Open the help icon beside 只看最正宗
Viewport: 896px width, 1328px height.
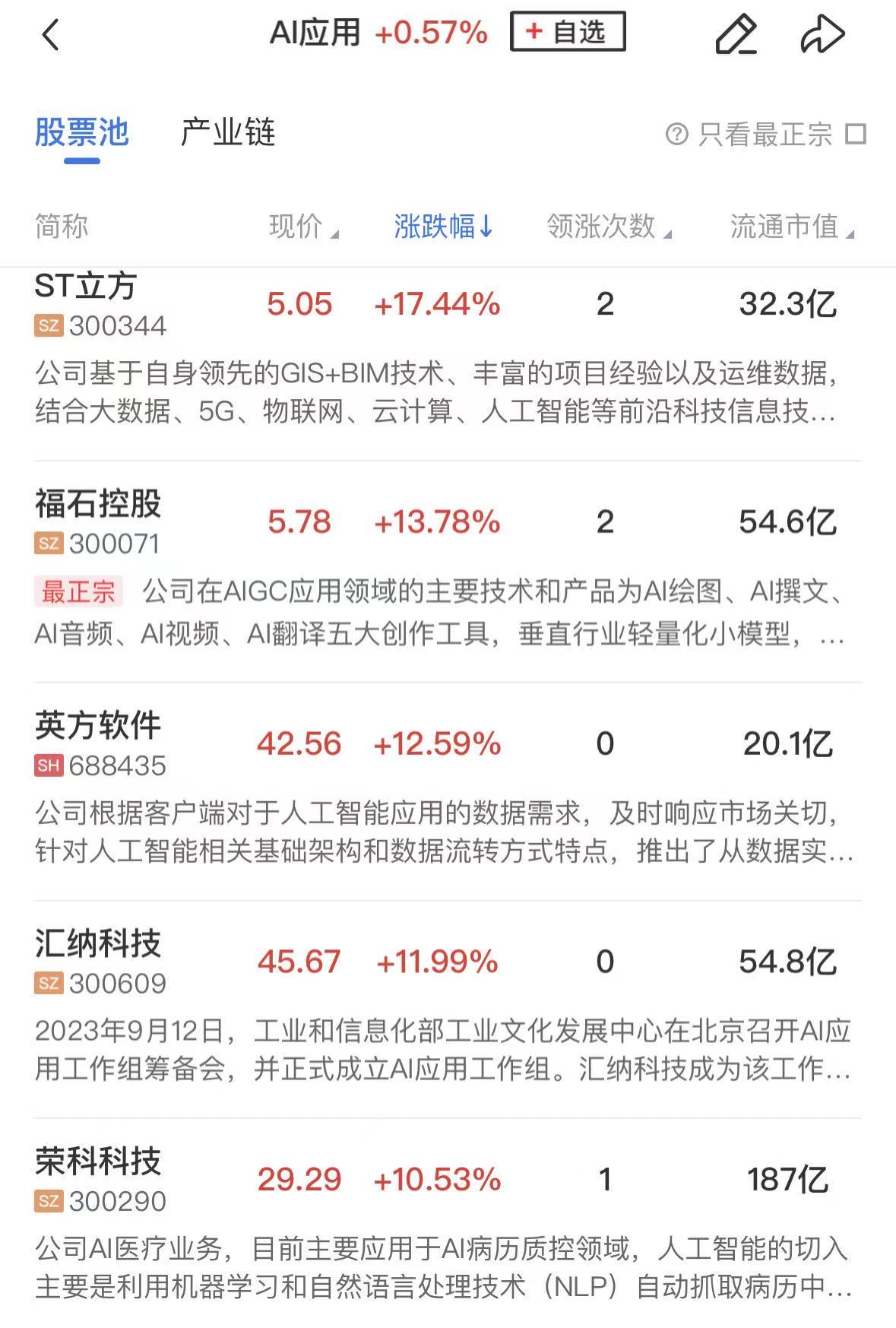[676, 135]
